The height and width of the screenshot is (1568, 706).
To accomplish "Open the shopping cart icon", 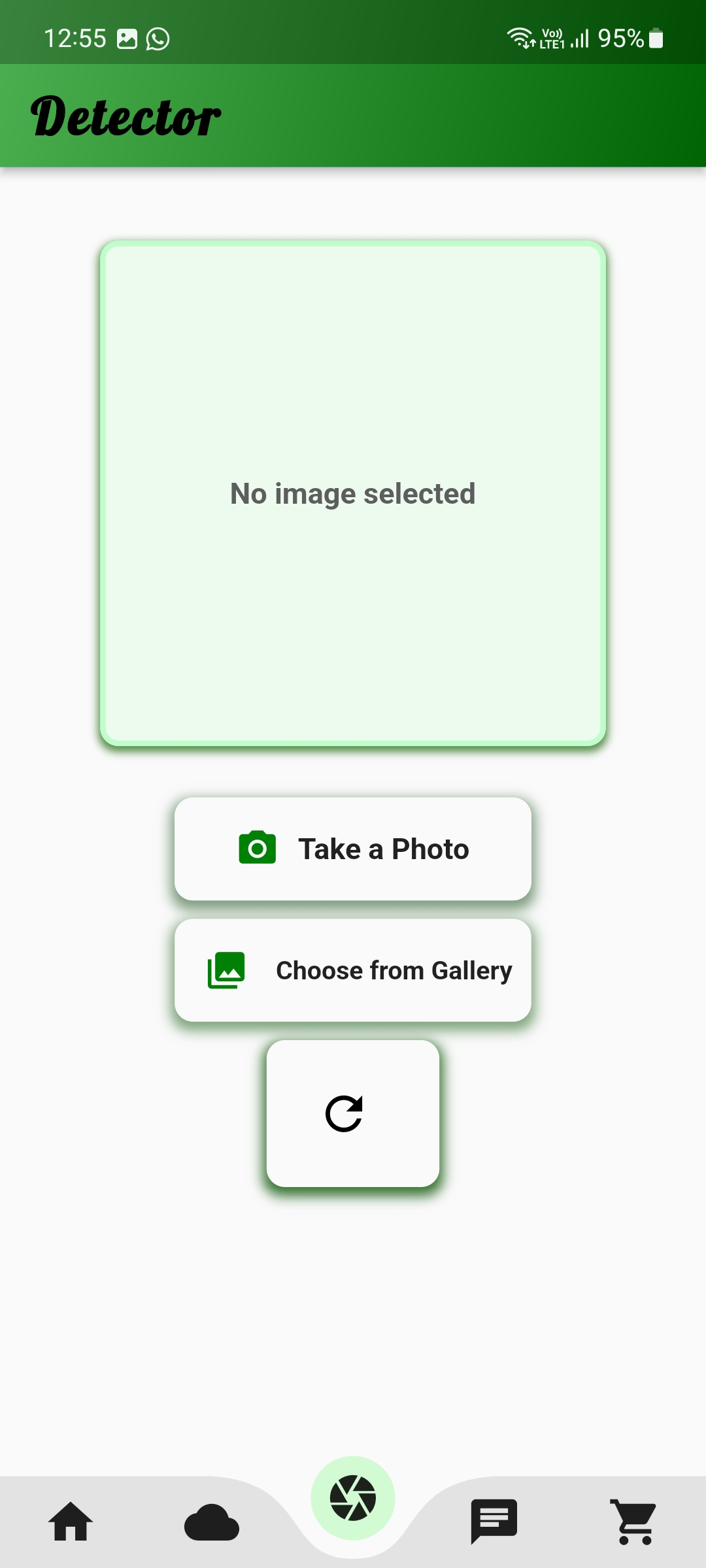I will coord(634,1522).
